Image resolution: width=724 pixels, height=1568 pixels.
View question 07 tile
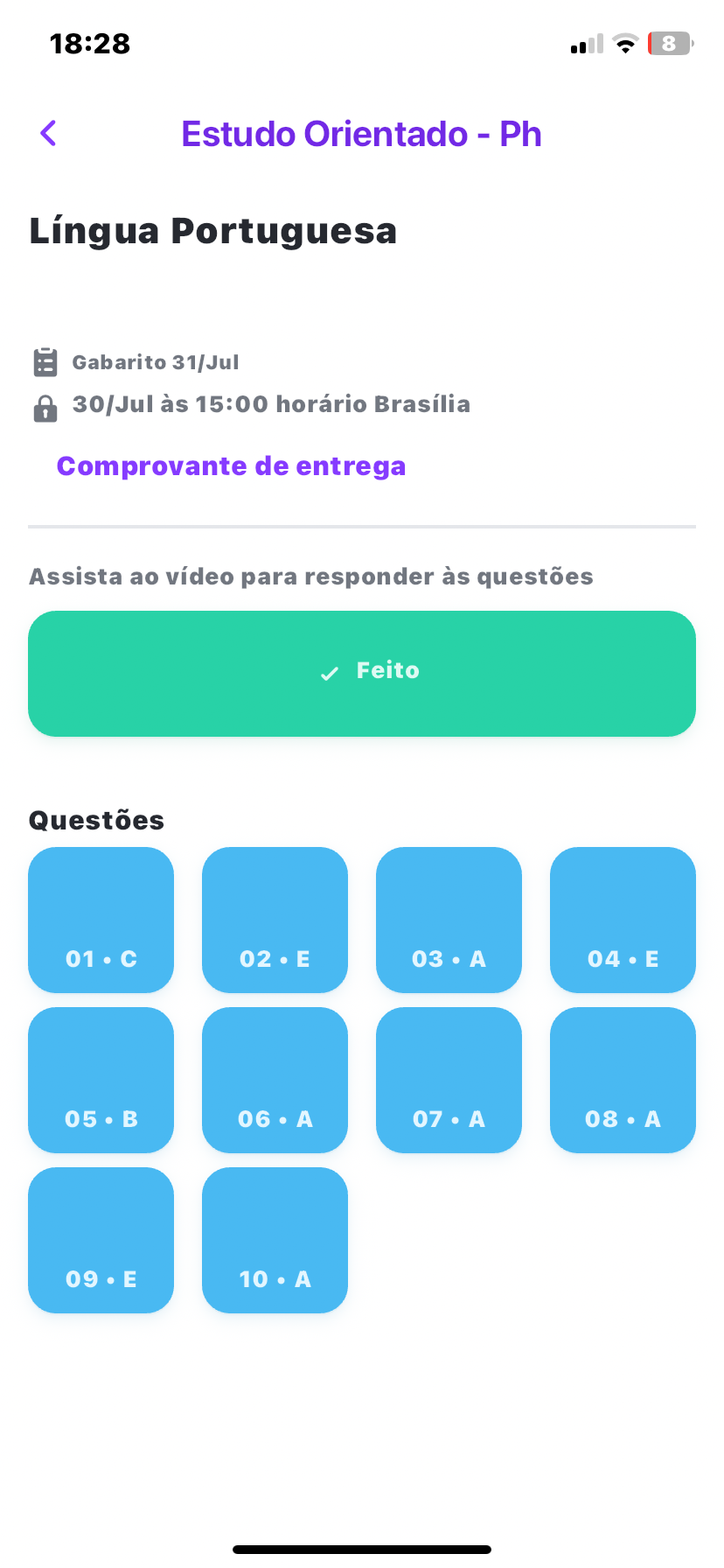click(x=449, y=1080)
